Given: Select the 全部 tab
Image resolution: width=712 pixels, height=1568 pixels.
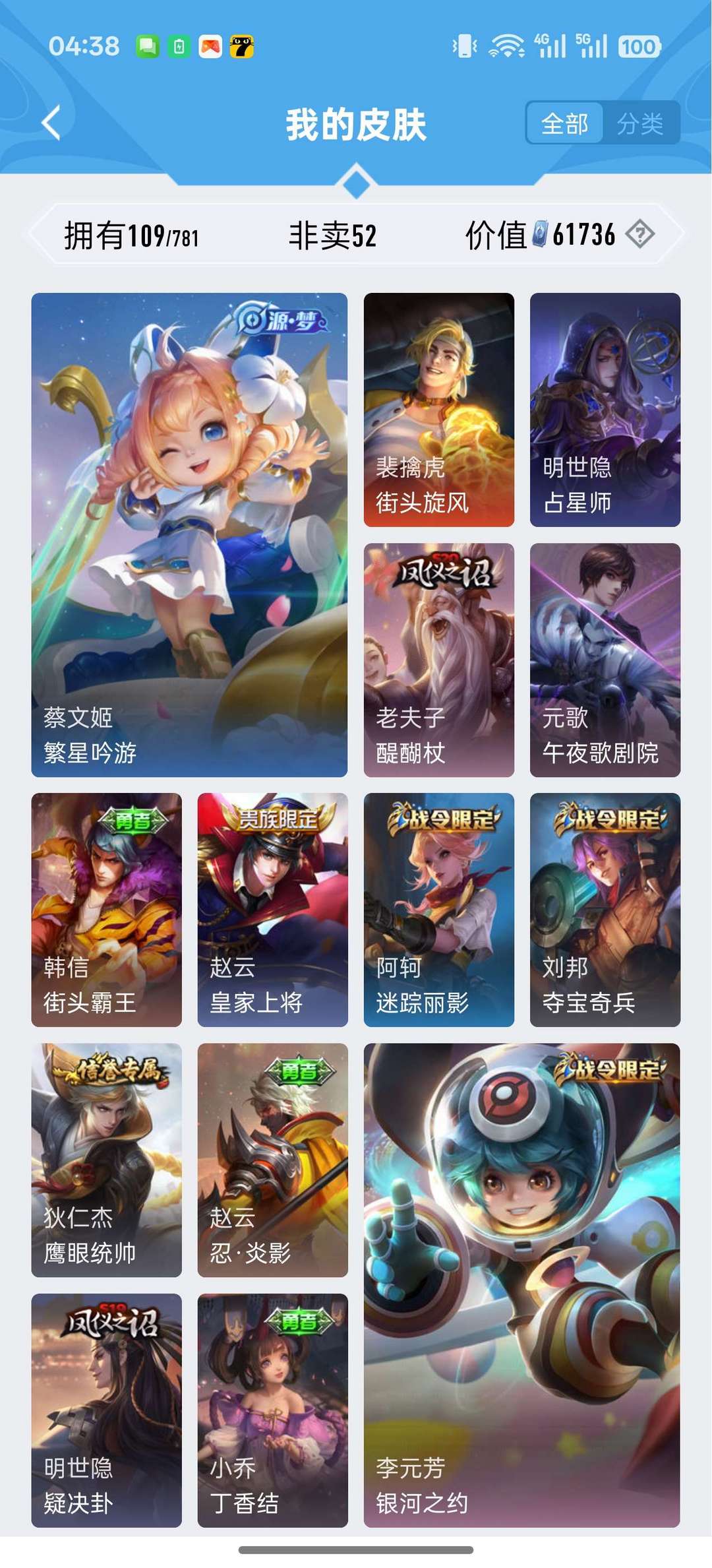Looking at the screenshot, I should (x=564, y=123).
